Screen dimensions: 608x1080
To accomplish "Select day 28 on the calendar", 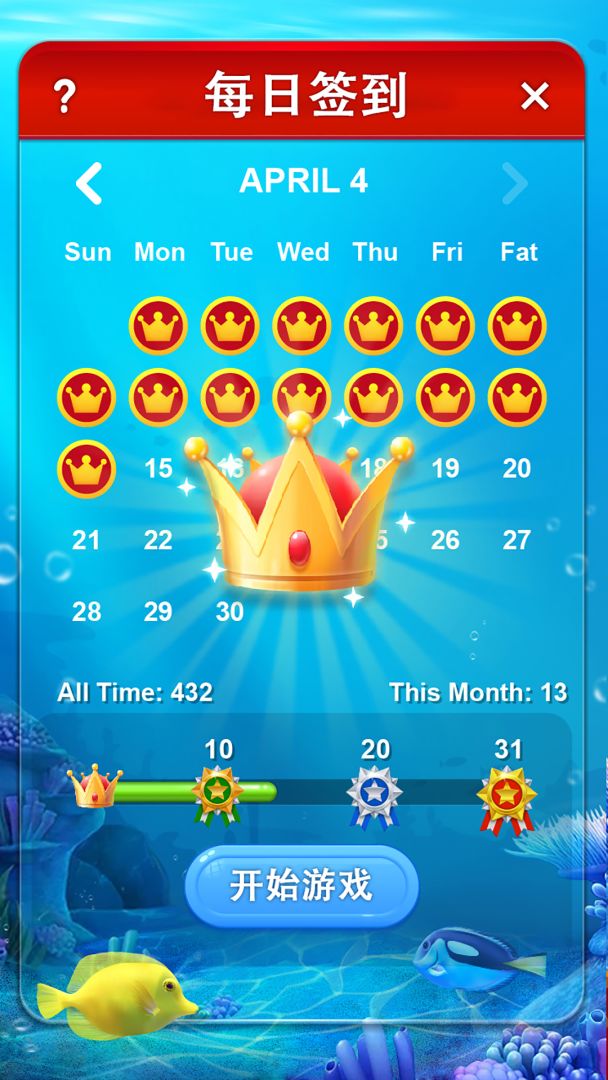I will pos(86,612).
